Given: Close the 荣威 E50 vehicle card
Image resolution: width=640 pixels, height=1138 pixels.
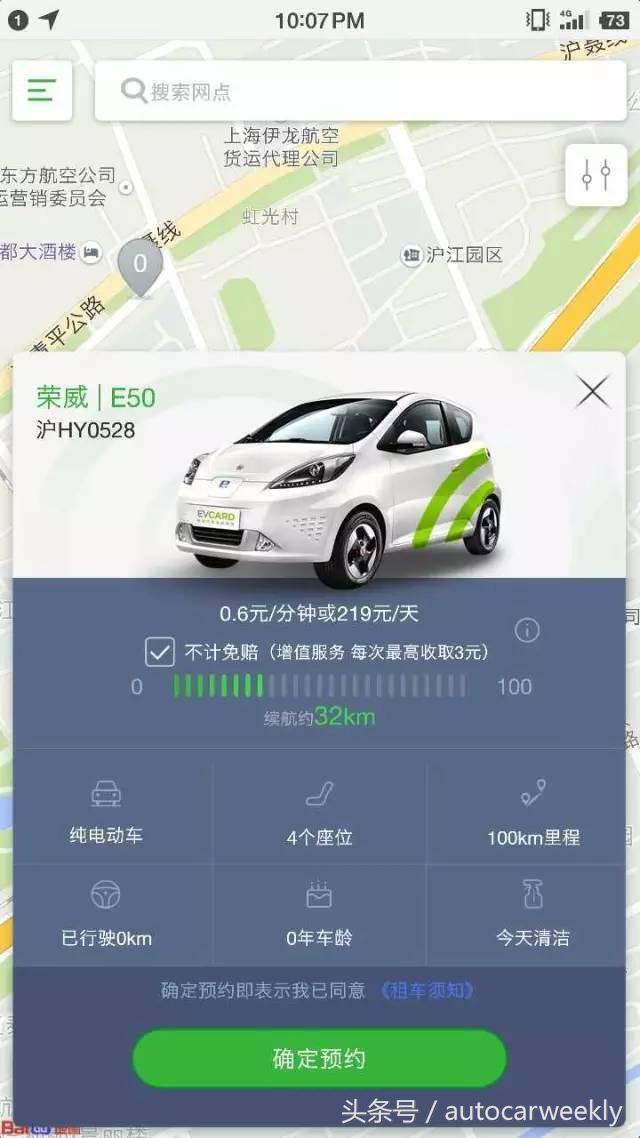Looking at the screenshot, I should tap(593, 393).
